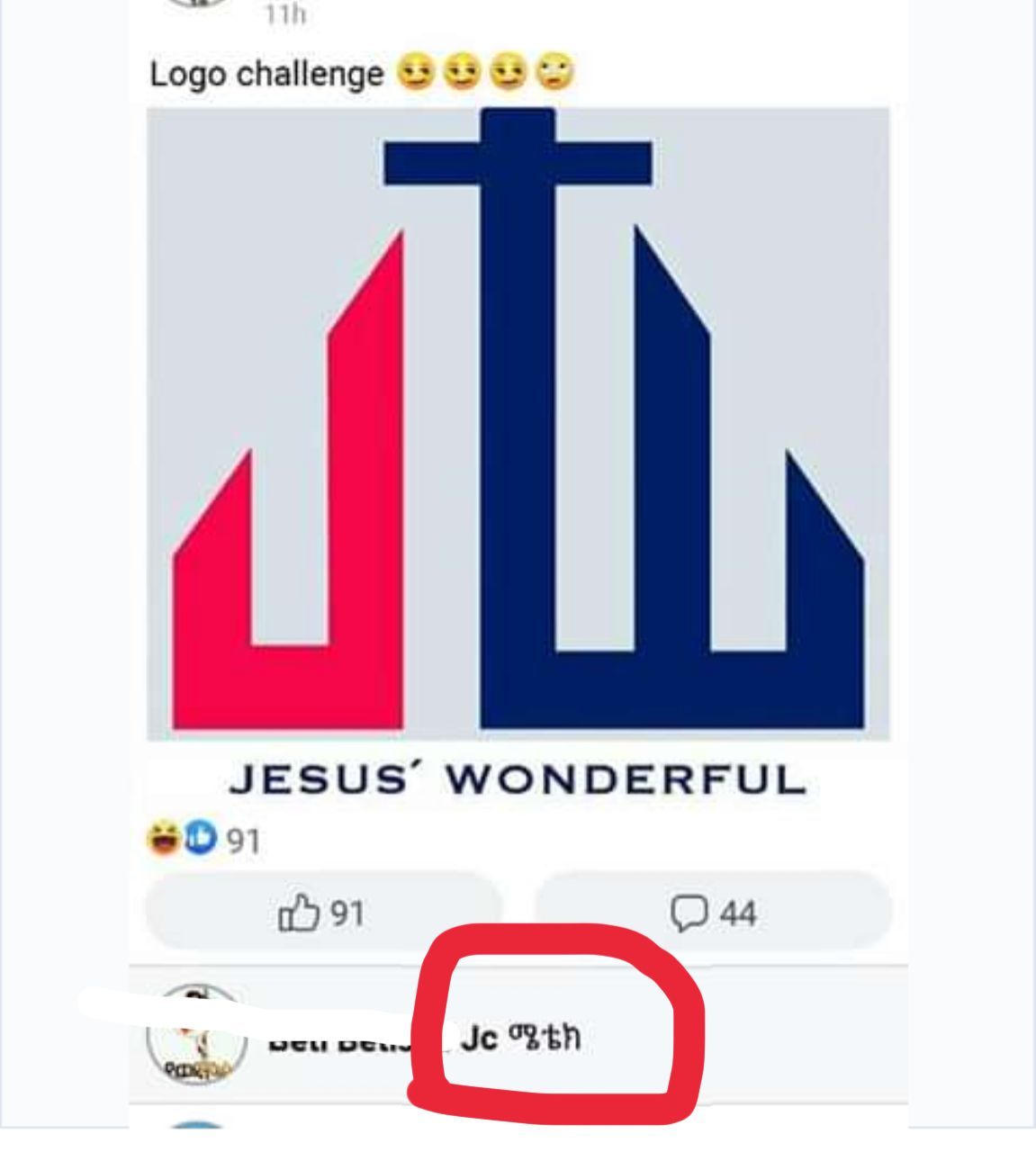Open the 44 comments on this post
The height and width of the screenshot is (1152, 1036).
coord(713,913)
